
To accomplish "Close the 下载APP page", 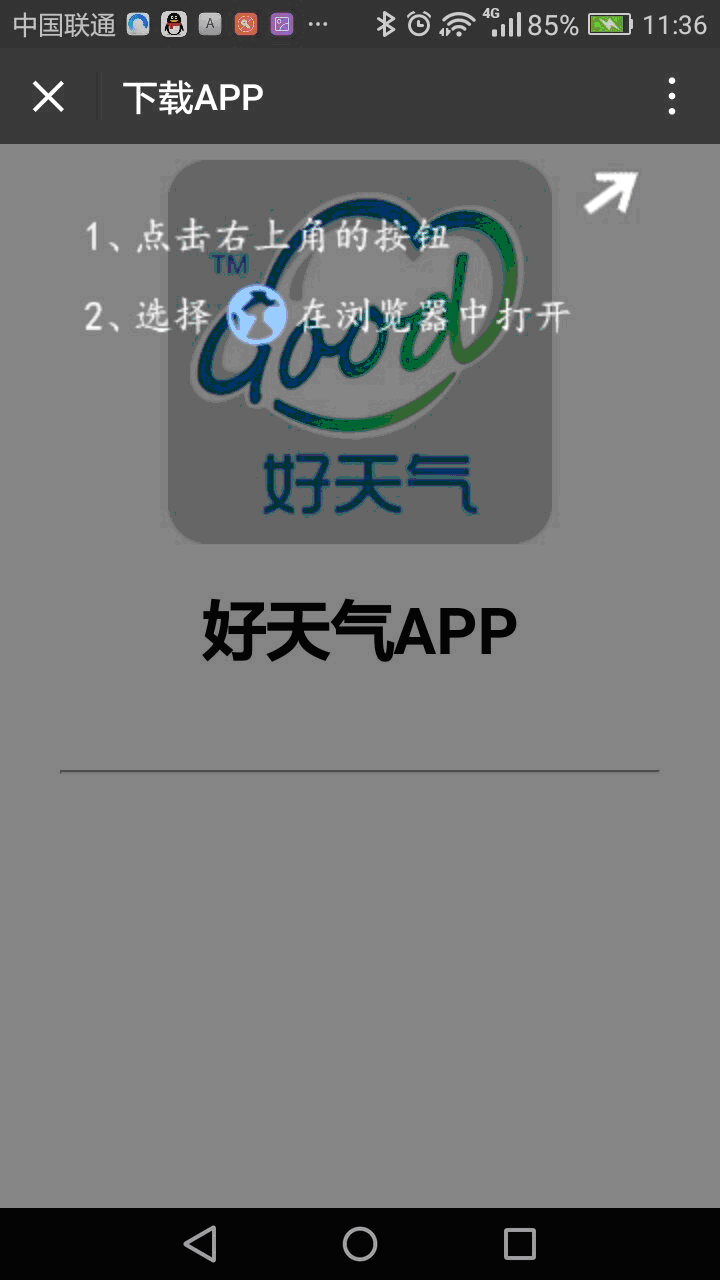I will click(48, 97).
